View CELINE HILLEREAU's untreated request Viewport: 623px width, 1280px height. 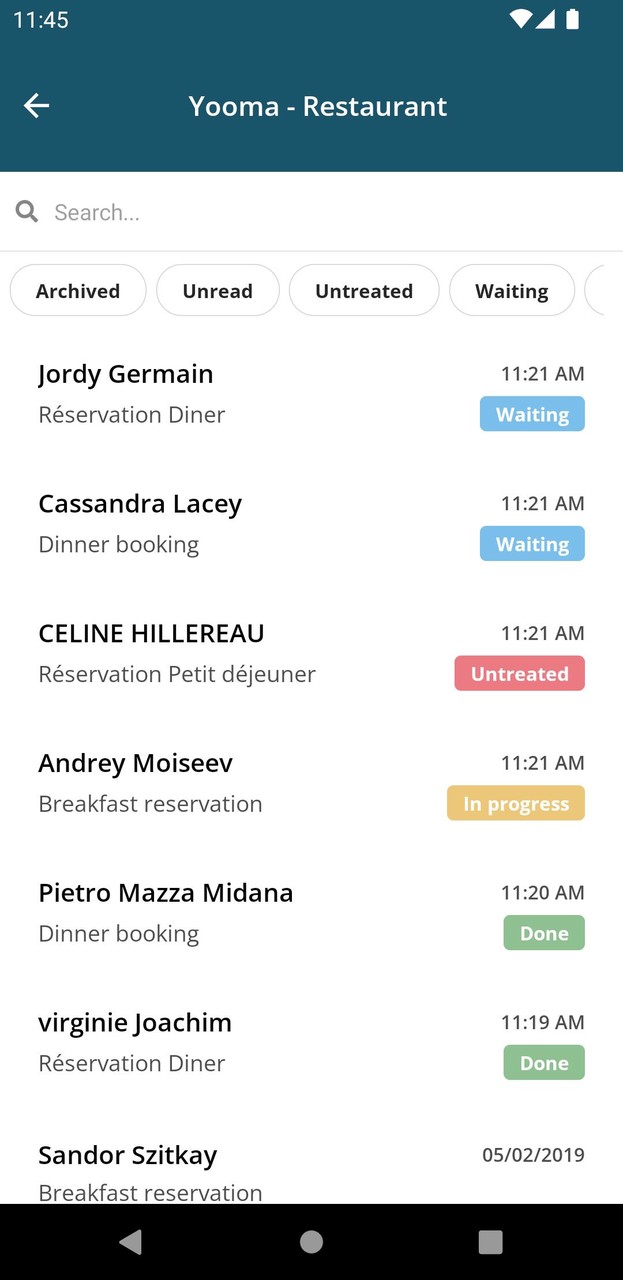pos(311,653)
